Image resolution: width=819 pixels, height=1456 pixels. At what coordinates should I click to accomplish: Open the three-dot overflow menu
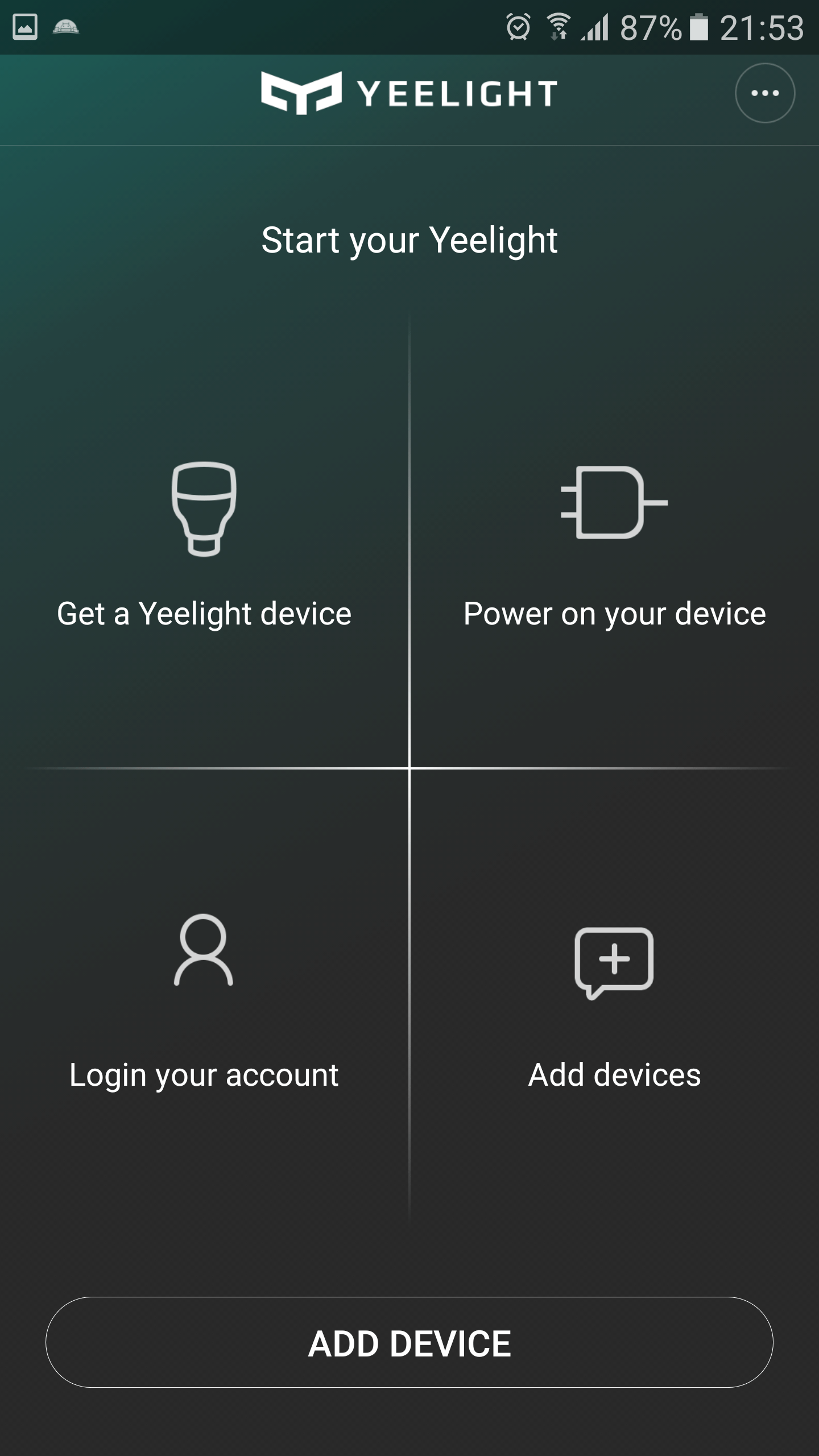click(764, 93)
